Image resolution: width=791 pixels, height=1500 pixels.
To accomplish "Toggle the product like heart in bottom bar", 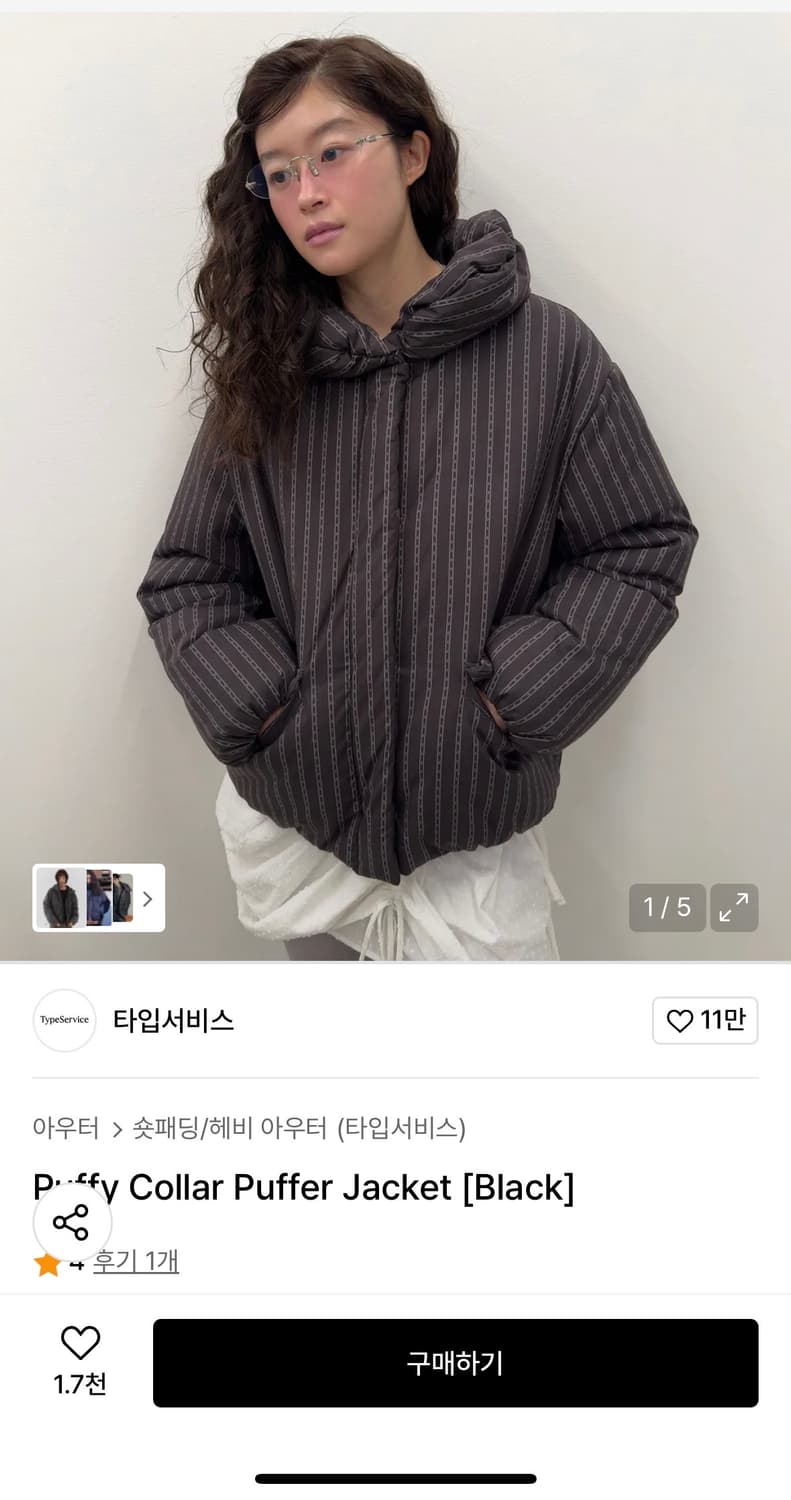I will [80, 1344].
